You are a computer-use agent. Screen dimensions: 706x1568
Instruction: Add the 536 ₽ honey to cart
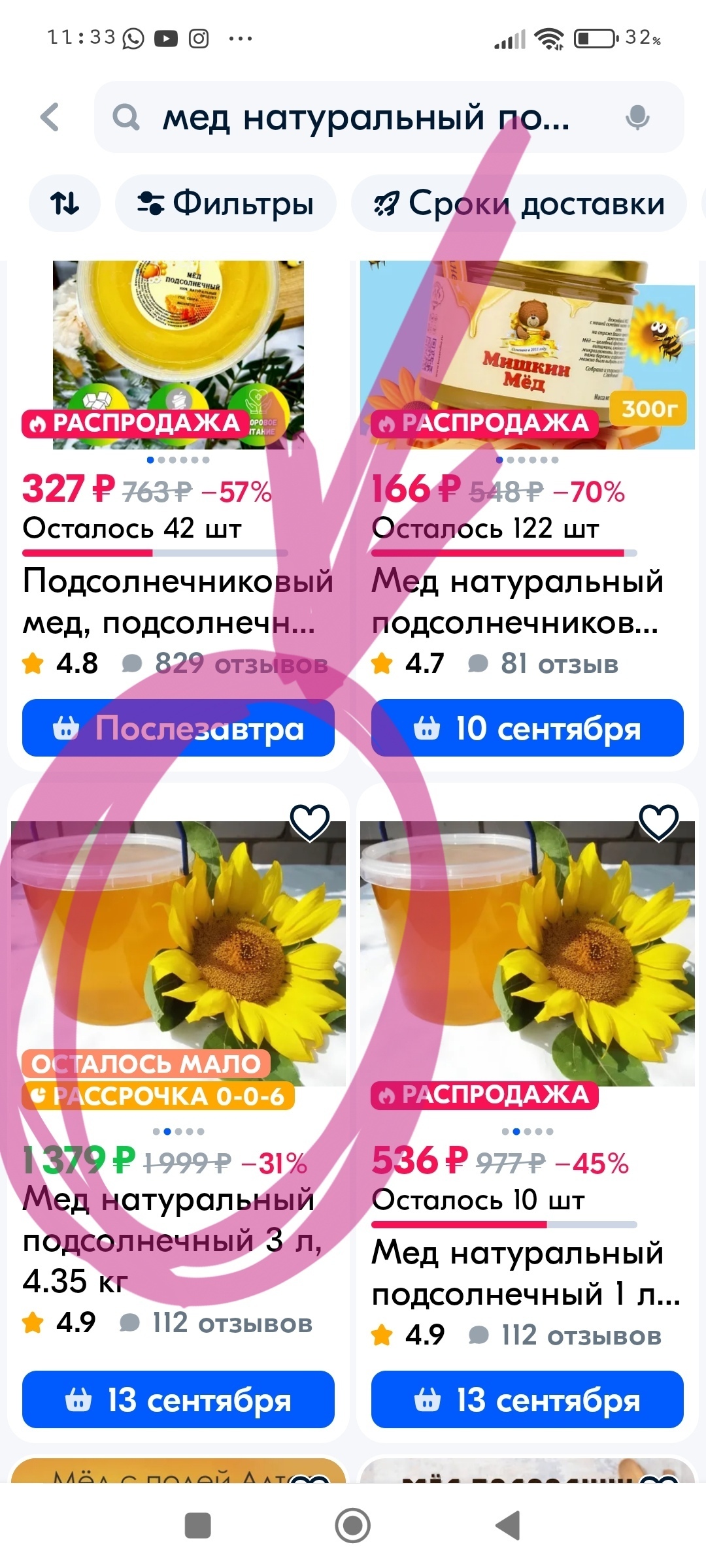pyautogui.click(x=527, y=1399)
